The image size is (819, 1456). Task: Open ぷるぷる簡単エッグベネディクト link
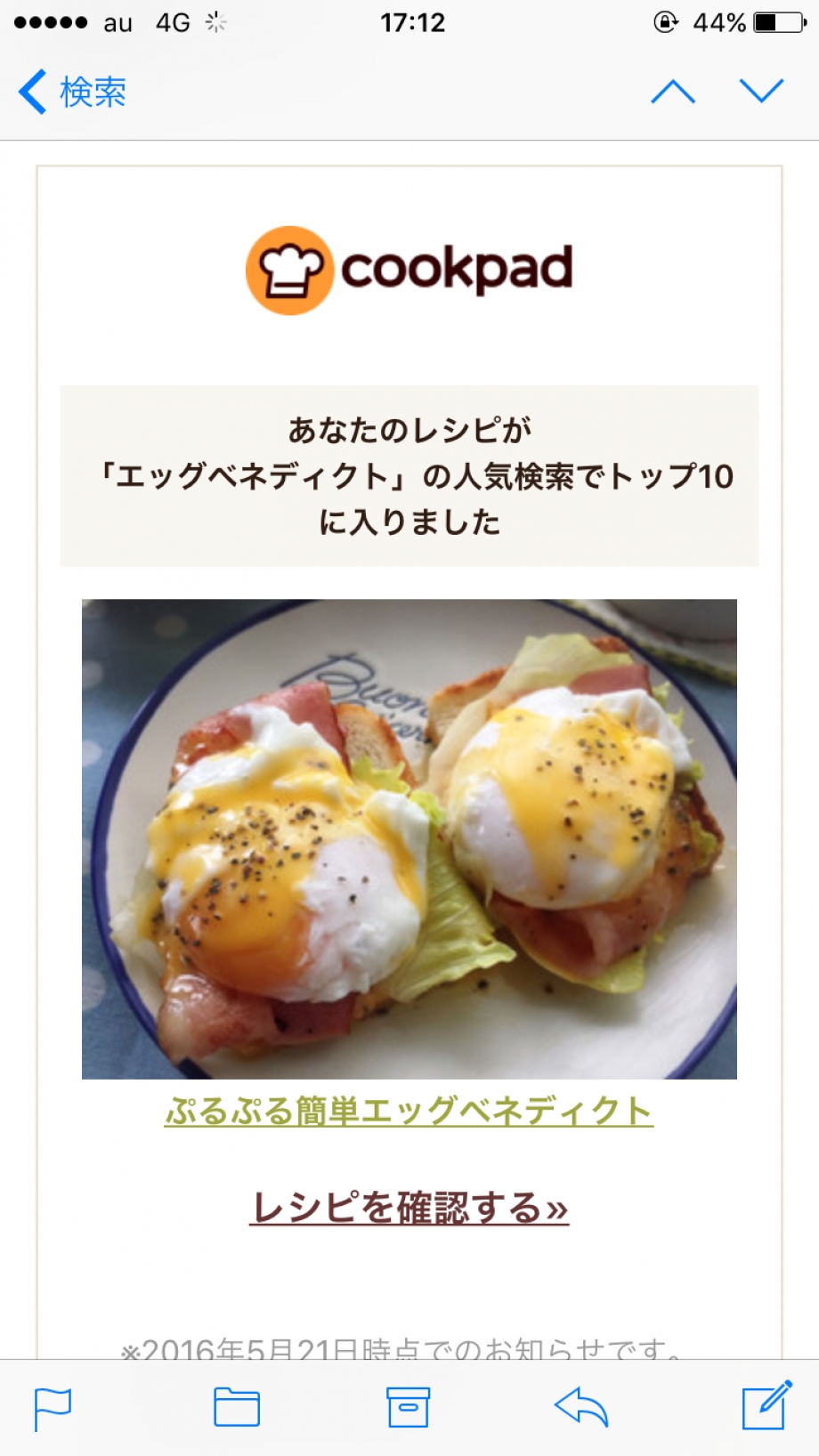coord(409,1112)
